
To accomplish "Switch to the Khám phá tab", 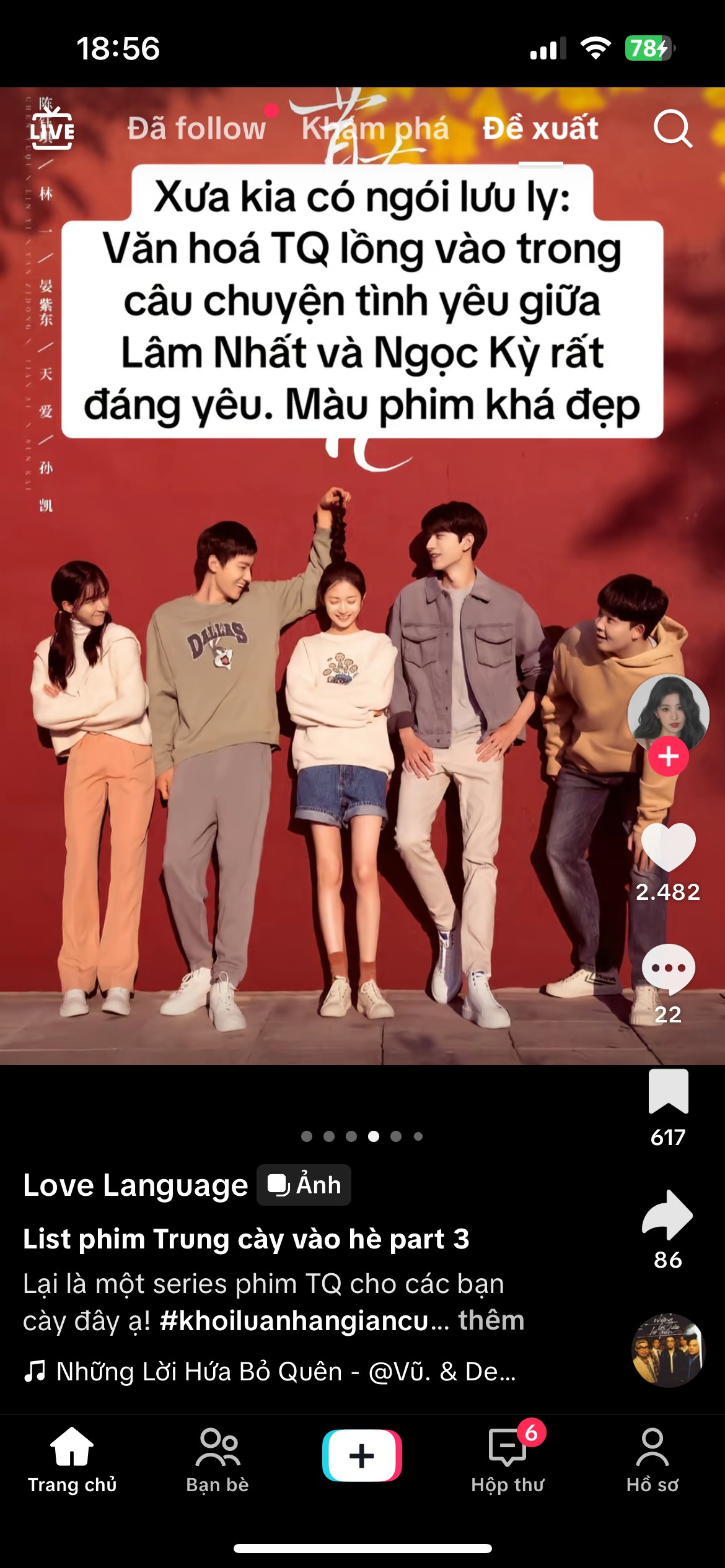I will 375,129.
